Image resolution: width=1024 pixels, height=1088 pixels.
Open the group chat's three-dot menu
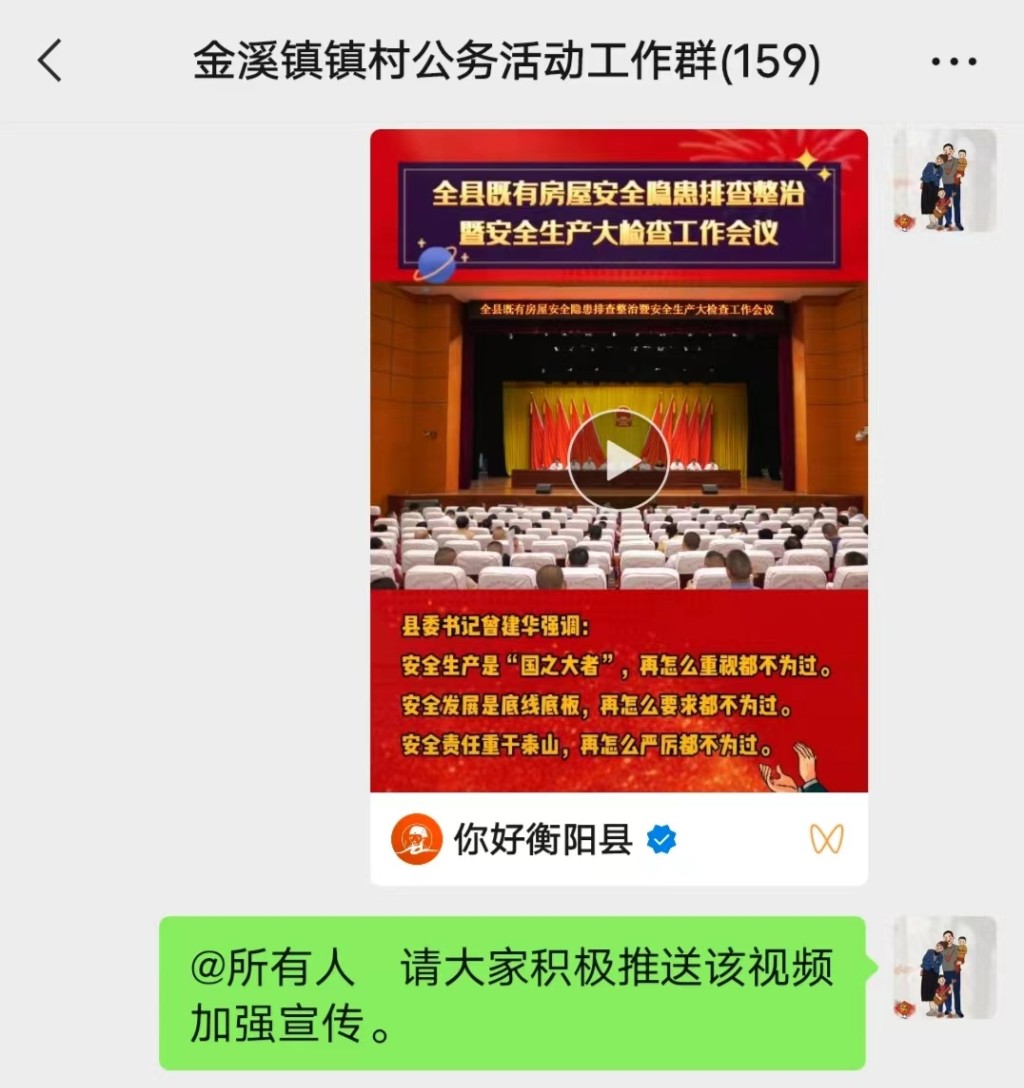click(x=952, y=62)
